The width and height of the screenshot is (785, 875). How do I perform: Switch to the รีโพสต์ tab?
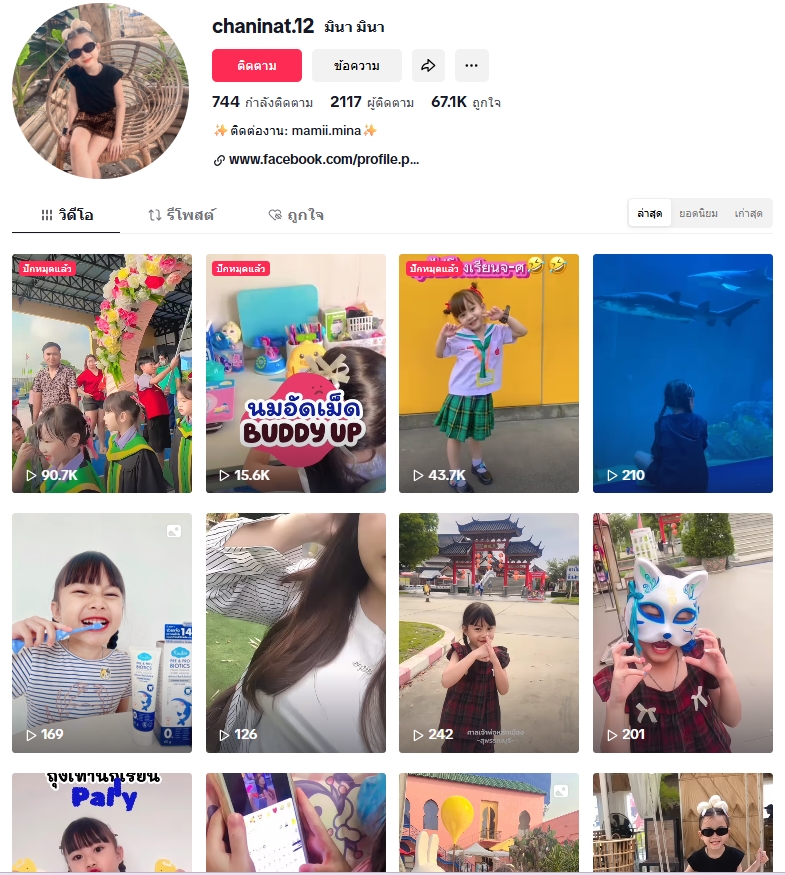coord(181,215)
